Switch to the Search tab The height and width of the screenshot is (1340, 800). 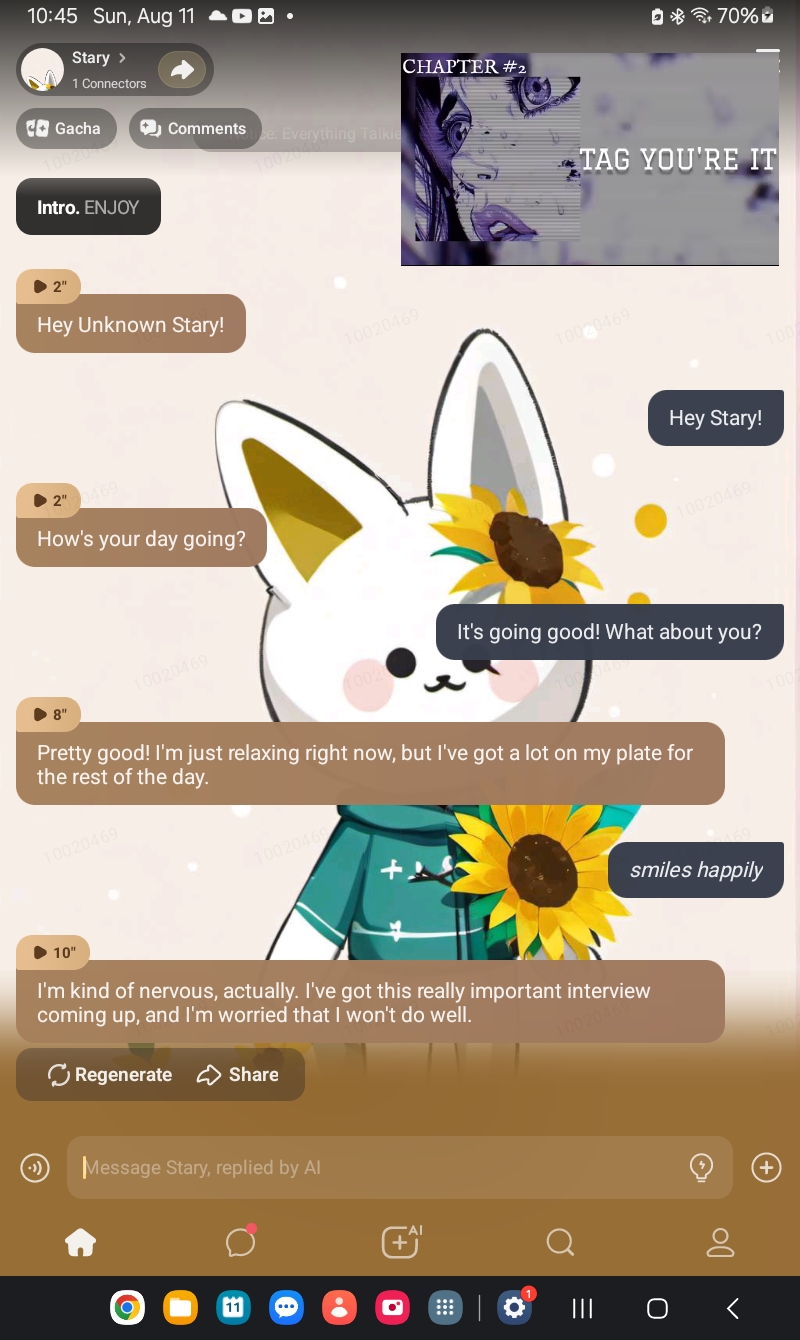coord(560,1242)
